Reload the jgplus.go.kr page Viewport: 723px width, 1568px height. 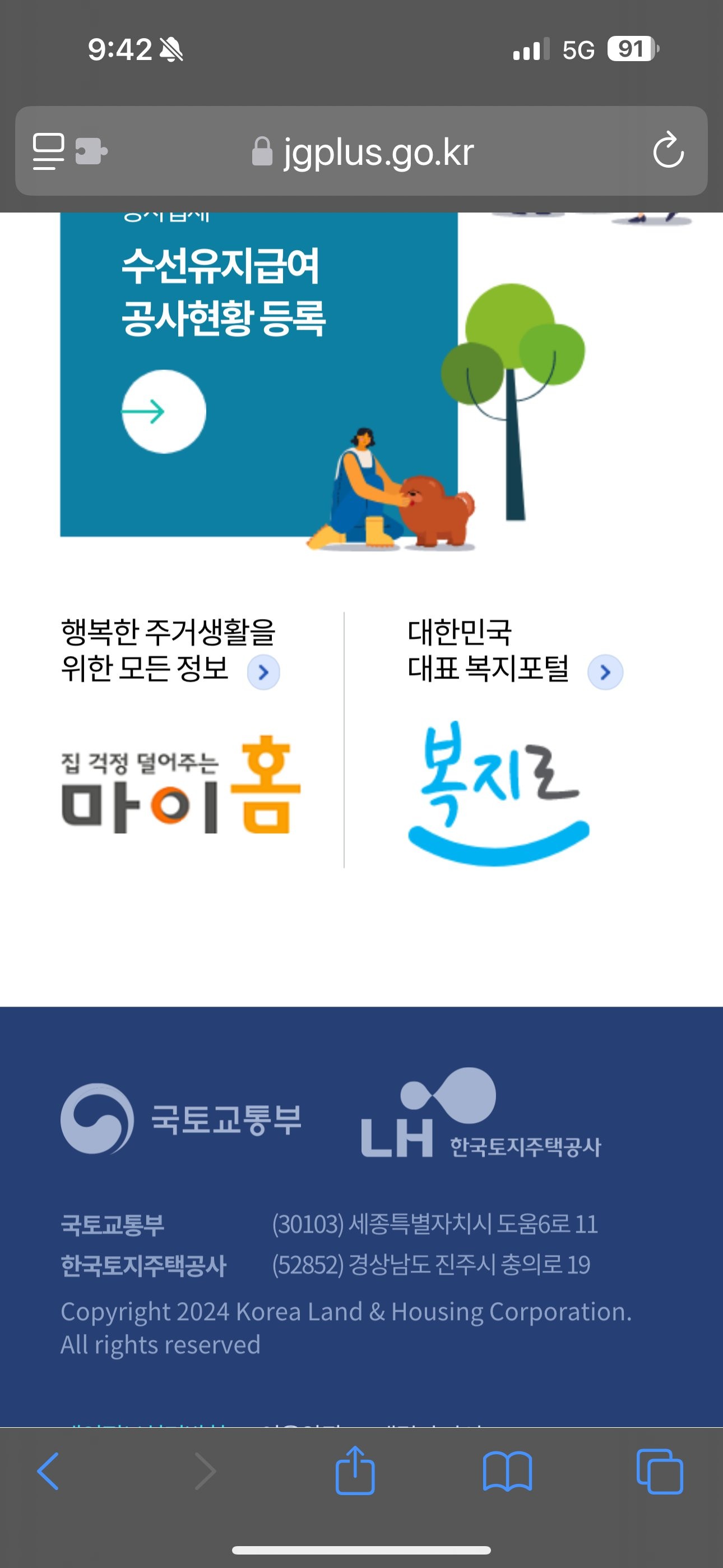click(x=668, y=150)
